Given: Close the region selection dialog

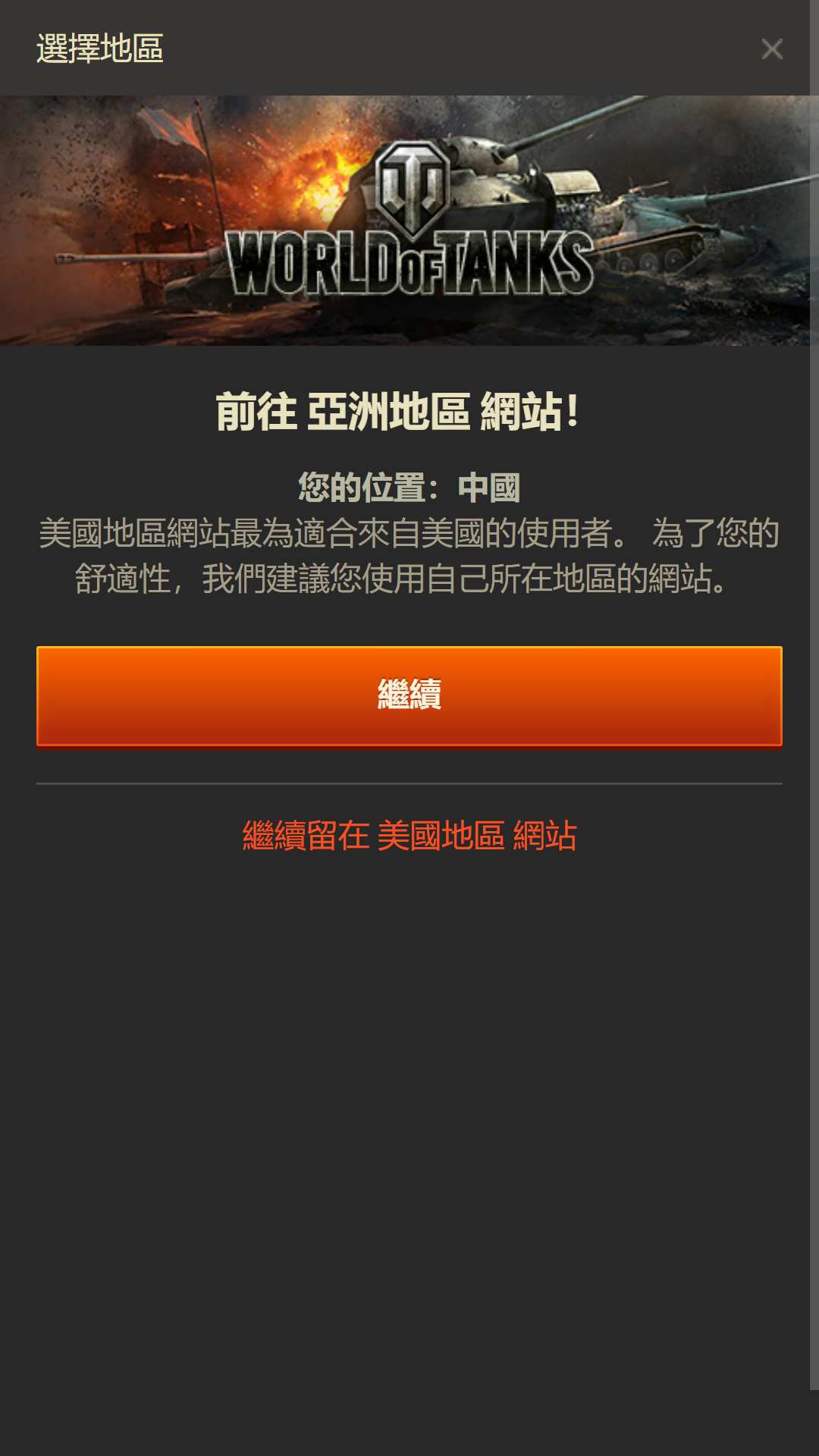Looking at the screenshot, I should tap(772, 49).
